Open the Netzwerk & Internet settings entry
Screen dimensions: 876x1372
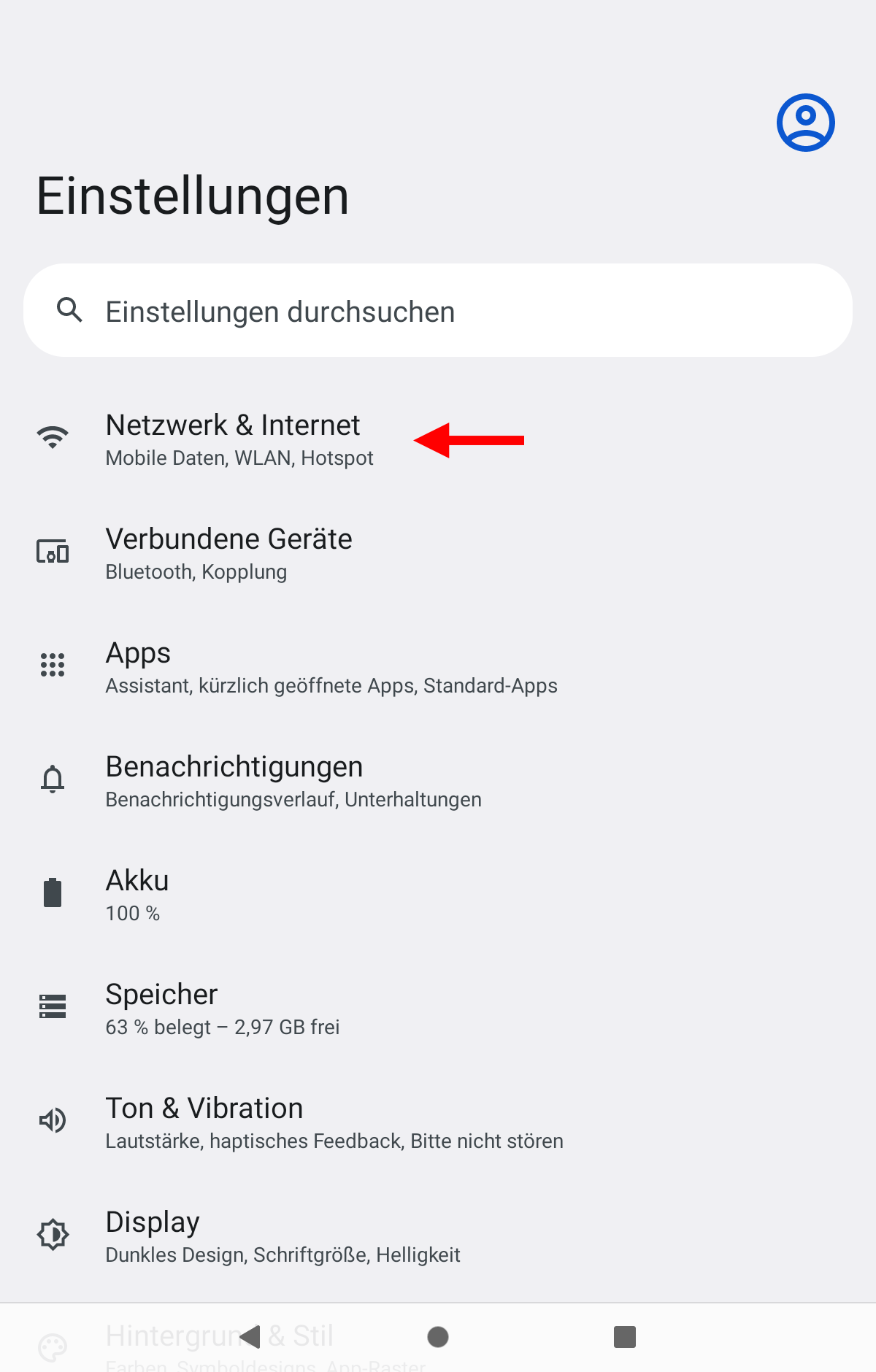tap(234, 438)
